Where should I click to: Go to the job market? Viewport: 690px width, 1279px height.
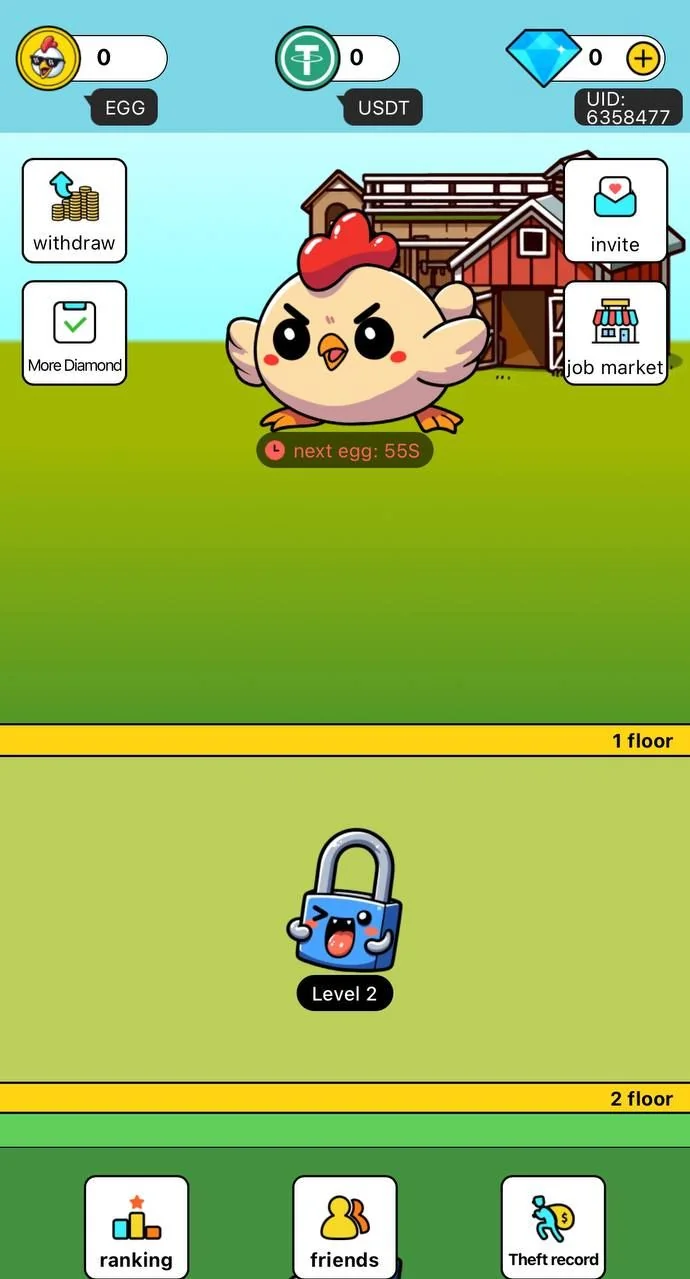pos(615,333)
